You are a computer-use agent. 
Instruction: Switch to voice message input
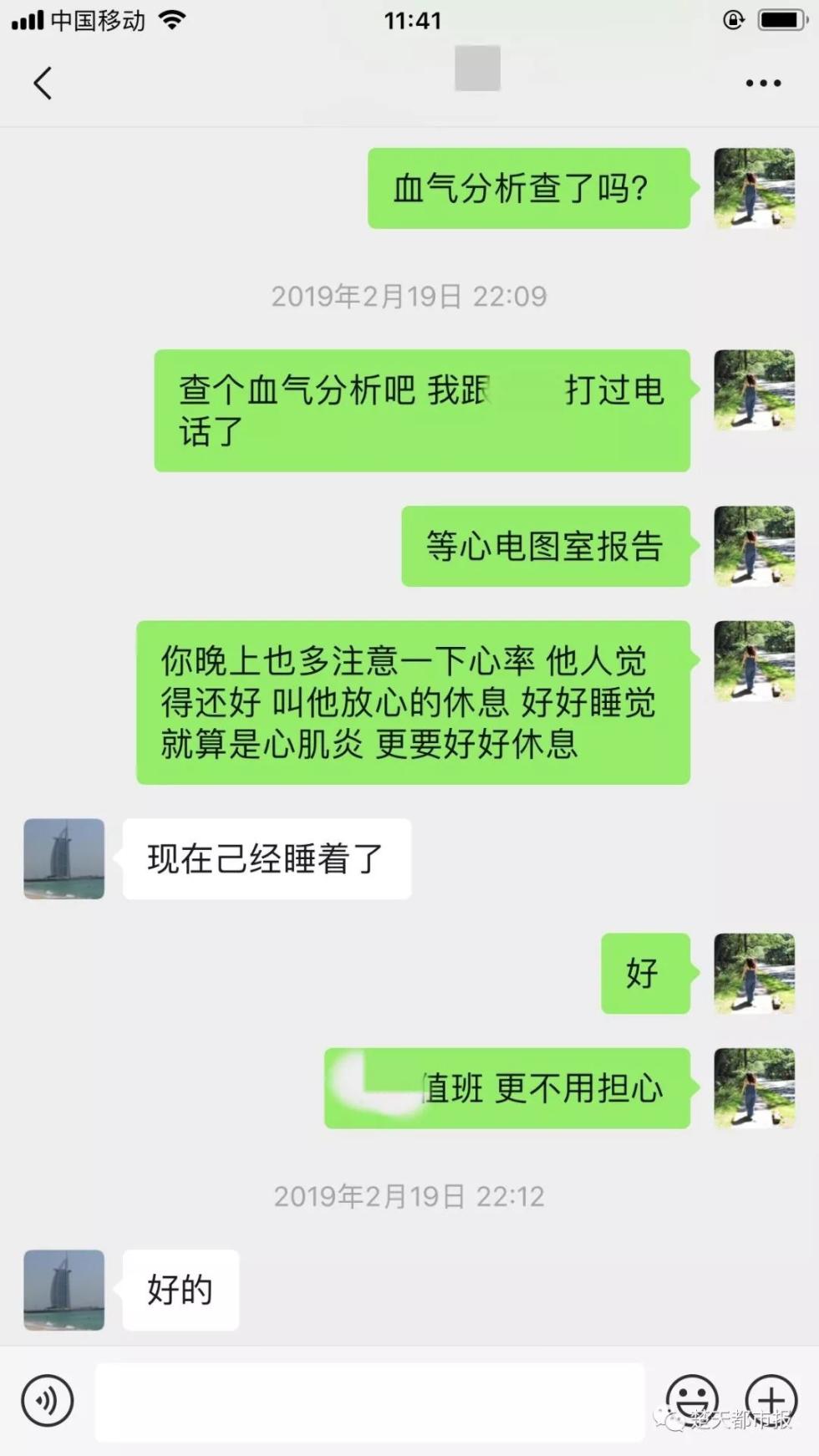(48, 1401)
